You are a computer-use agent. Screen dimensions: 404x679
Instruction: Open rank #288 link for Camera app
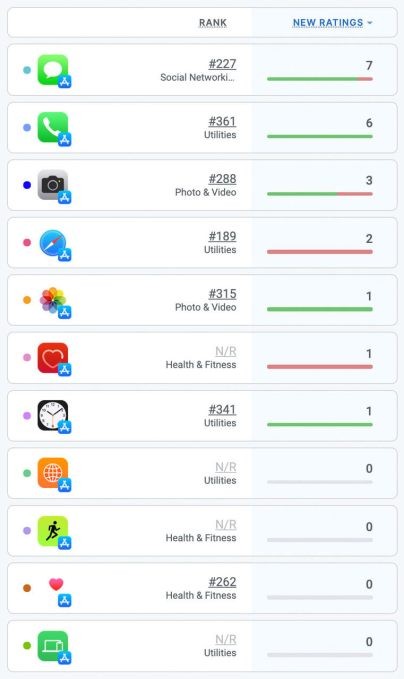pos(222,178)
